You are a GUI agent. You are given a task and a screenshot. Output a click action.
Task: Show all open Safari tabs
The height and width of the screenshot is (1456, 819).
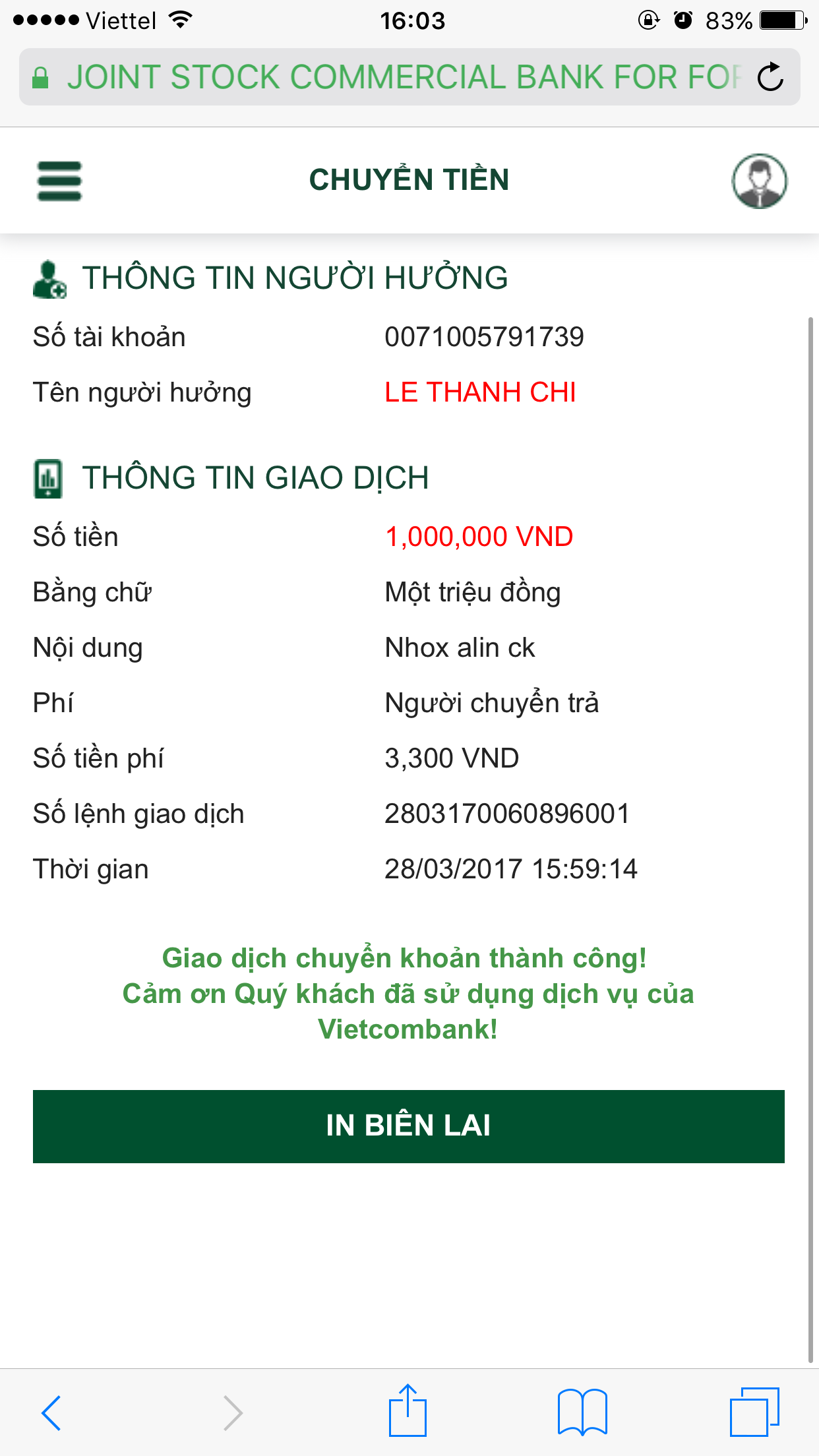(754, 1412)
